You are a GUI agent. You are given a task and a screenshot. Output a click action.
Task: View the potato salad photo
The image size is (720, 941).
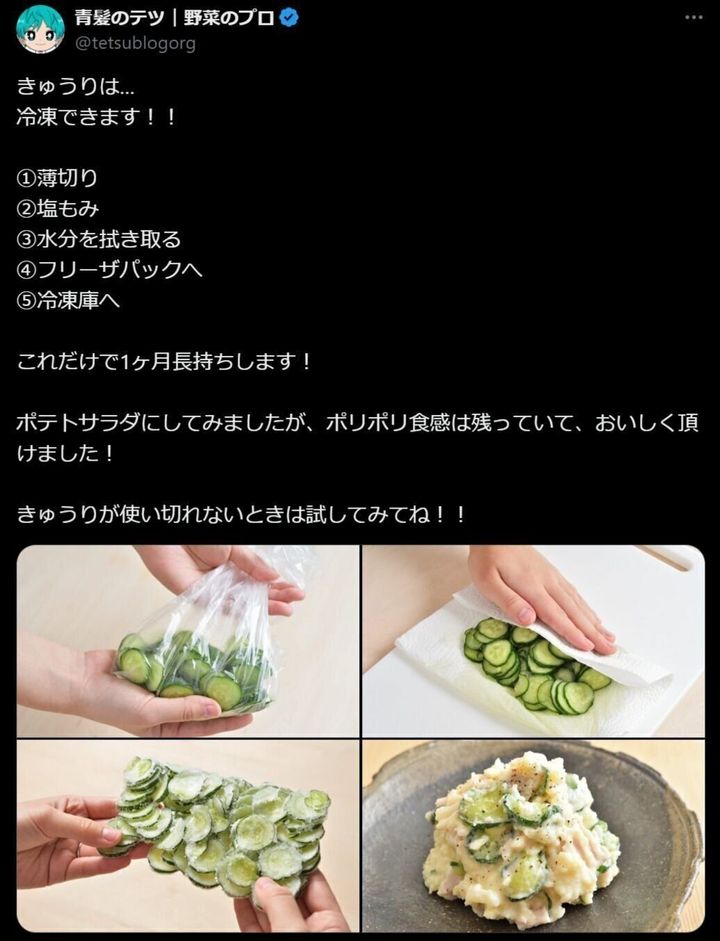(x=533, y=836)
